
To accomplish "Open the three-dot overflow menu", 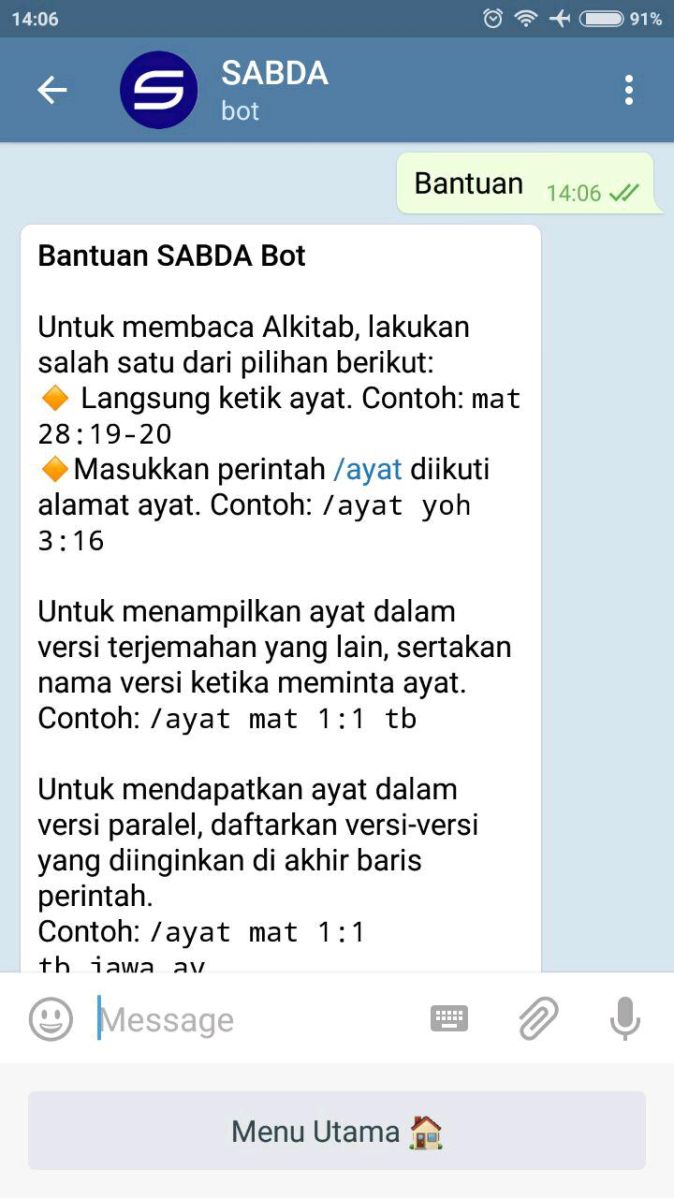I will tap(628, 90).
